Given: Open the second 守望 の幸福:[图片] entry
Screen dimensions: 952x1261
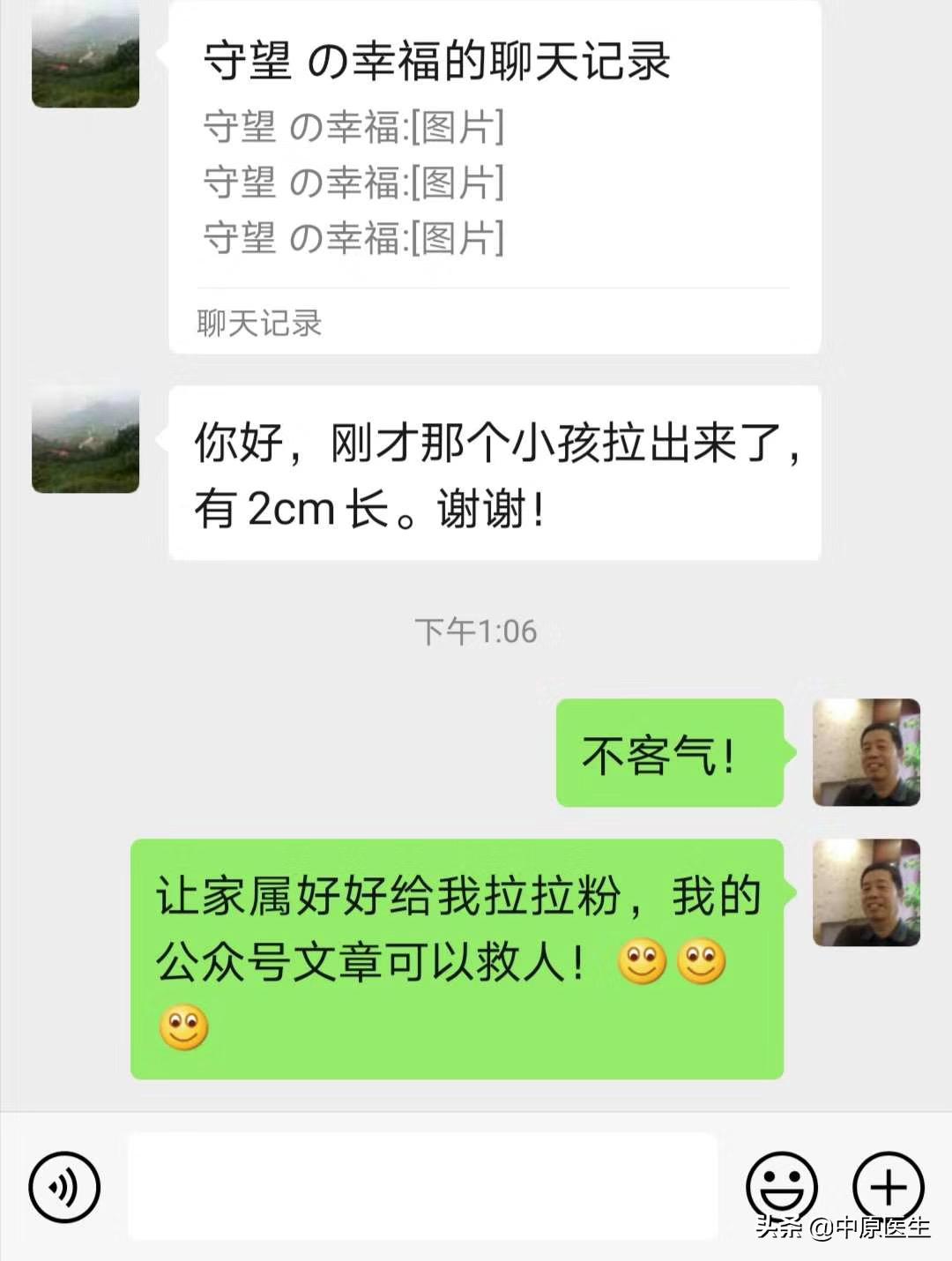Looking at the screenshot, I should 351,182.
